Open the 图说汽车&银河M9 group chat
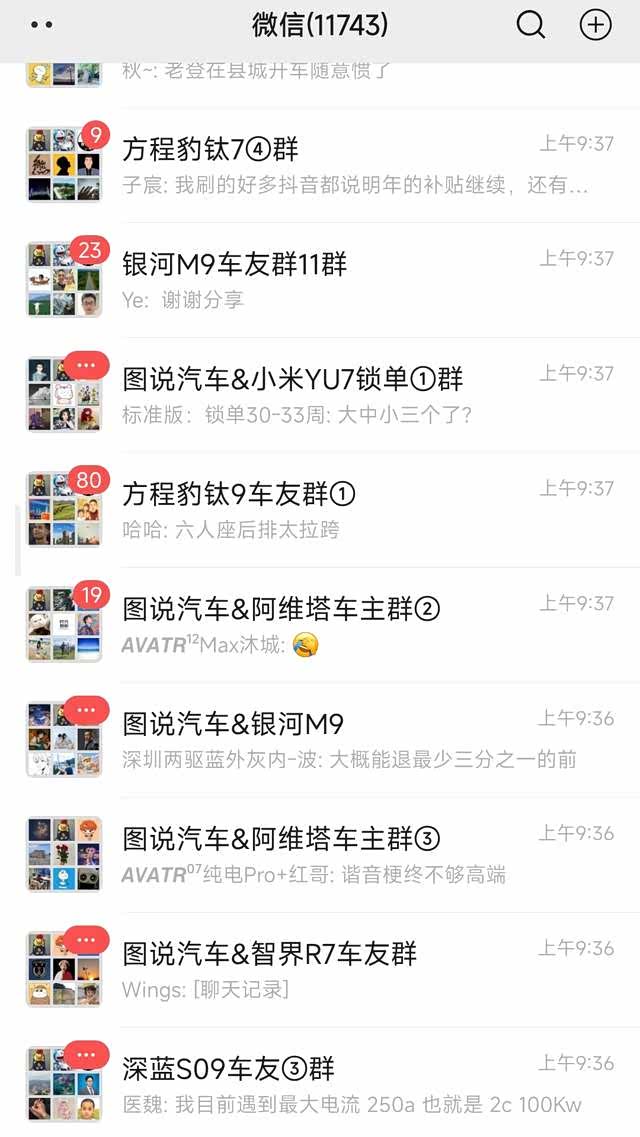 pos(330,741)
